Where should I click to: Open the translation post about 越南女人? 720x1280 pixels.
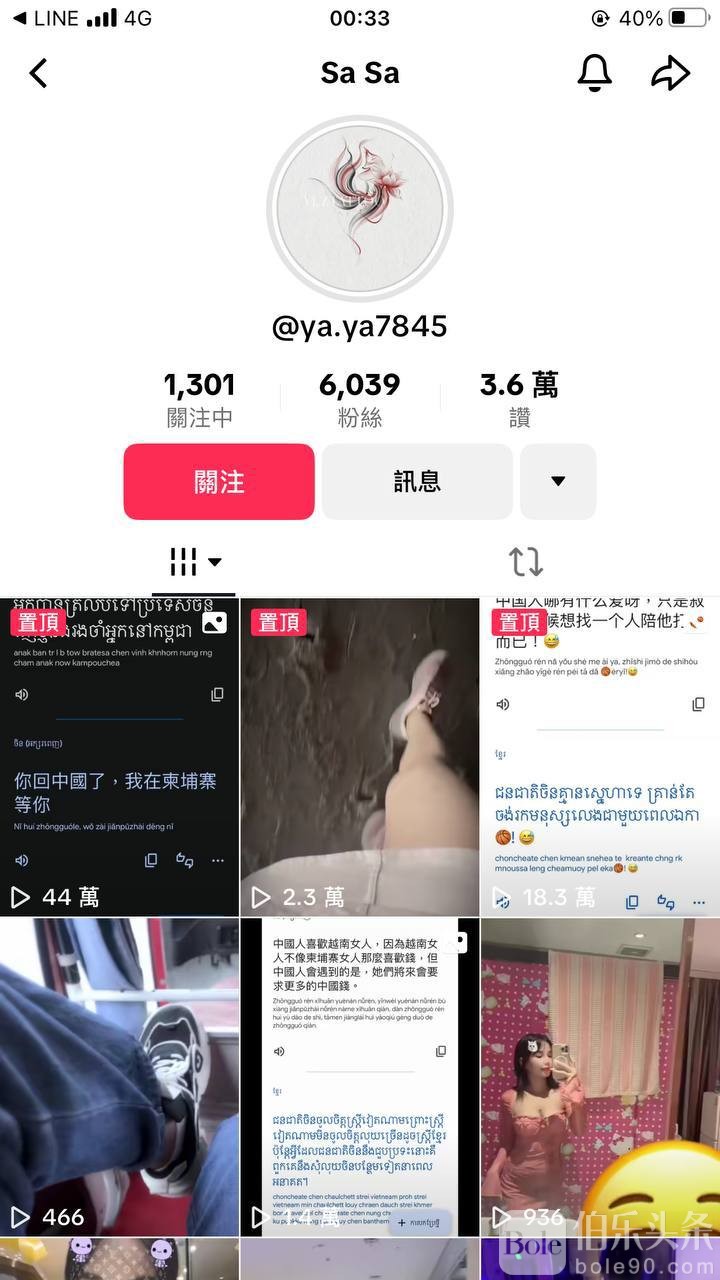[360, 1075]
